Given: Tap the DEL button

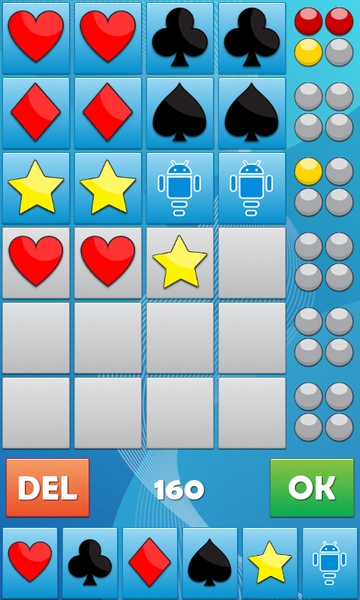Looking at the screenshot, I should tap(48, 488).
